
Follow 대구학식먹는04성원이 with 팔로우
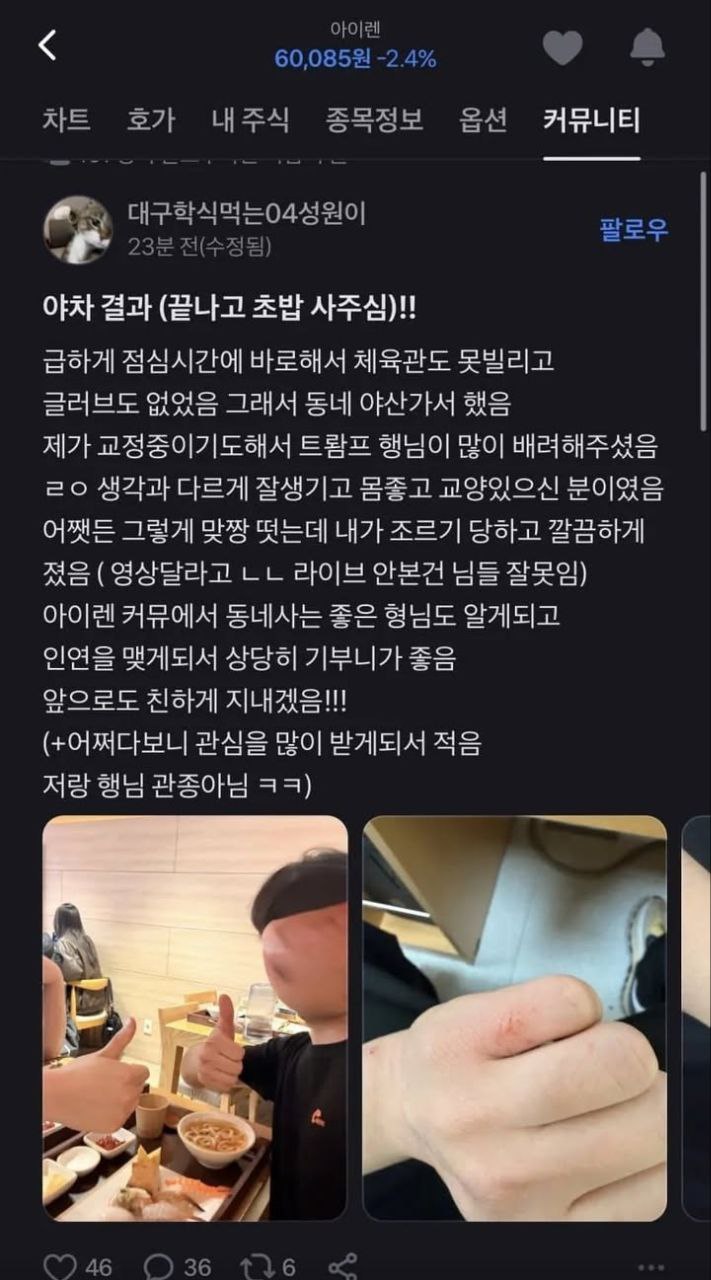click(633, 230)
